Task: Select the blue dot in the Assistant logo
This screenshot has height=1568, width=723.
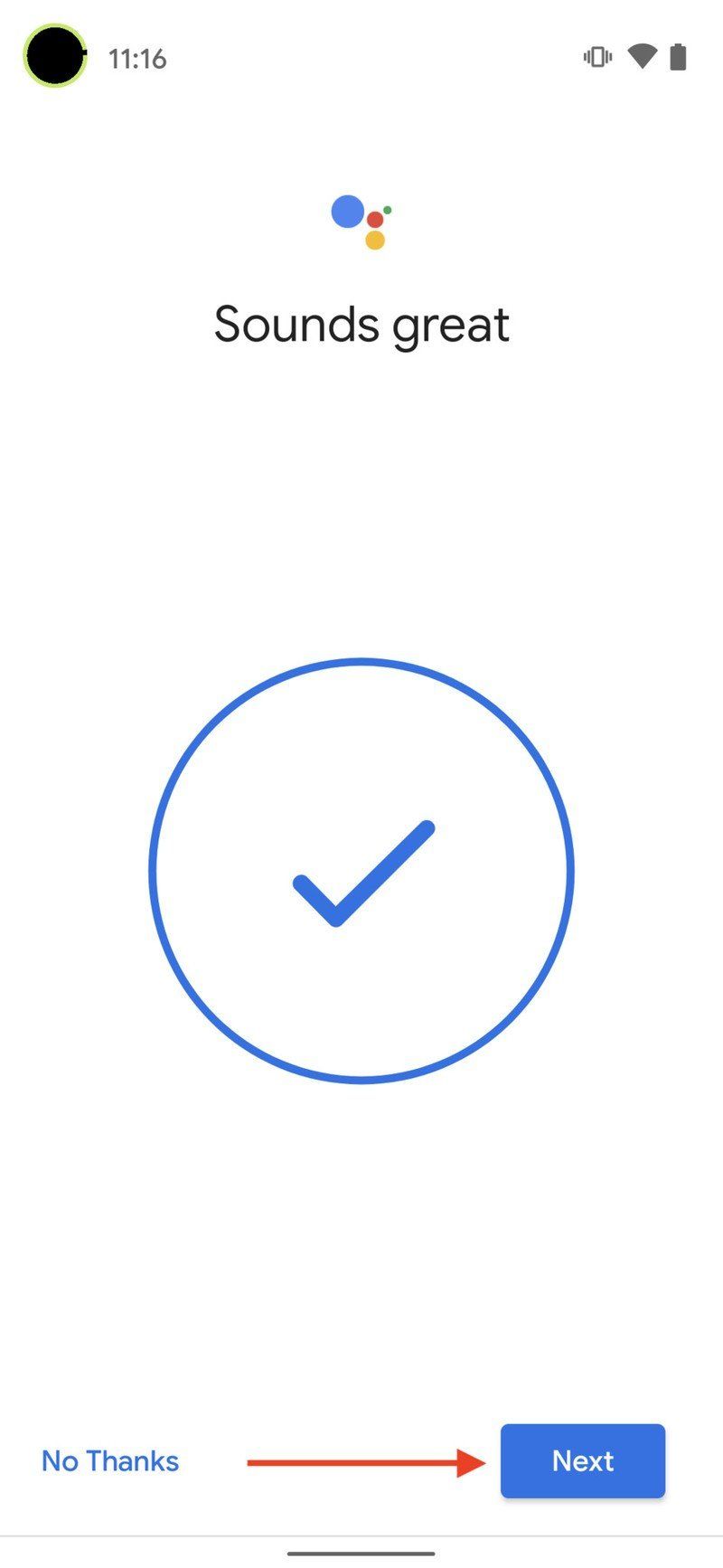Action: click(347, 212)
